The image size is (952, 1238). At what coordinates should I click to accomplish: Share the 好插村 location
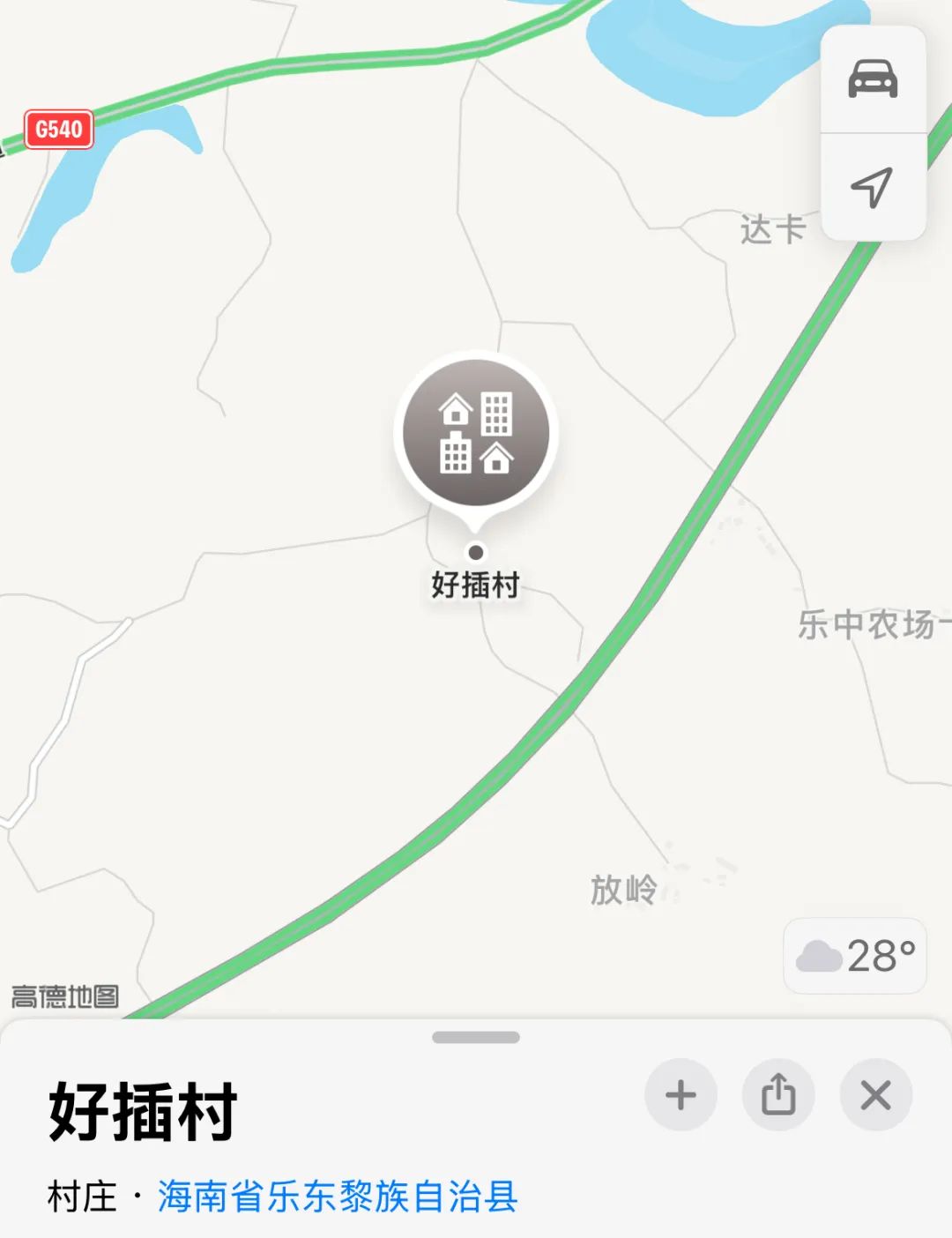point(778,1095)
